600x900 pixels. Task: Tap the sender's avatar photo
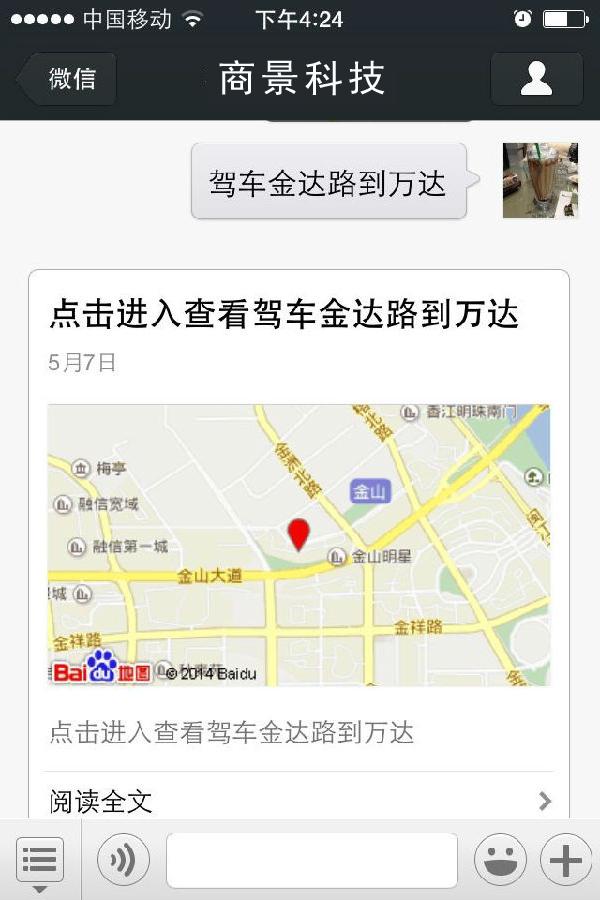coord(540,181)
